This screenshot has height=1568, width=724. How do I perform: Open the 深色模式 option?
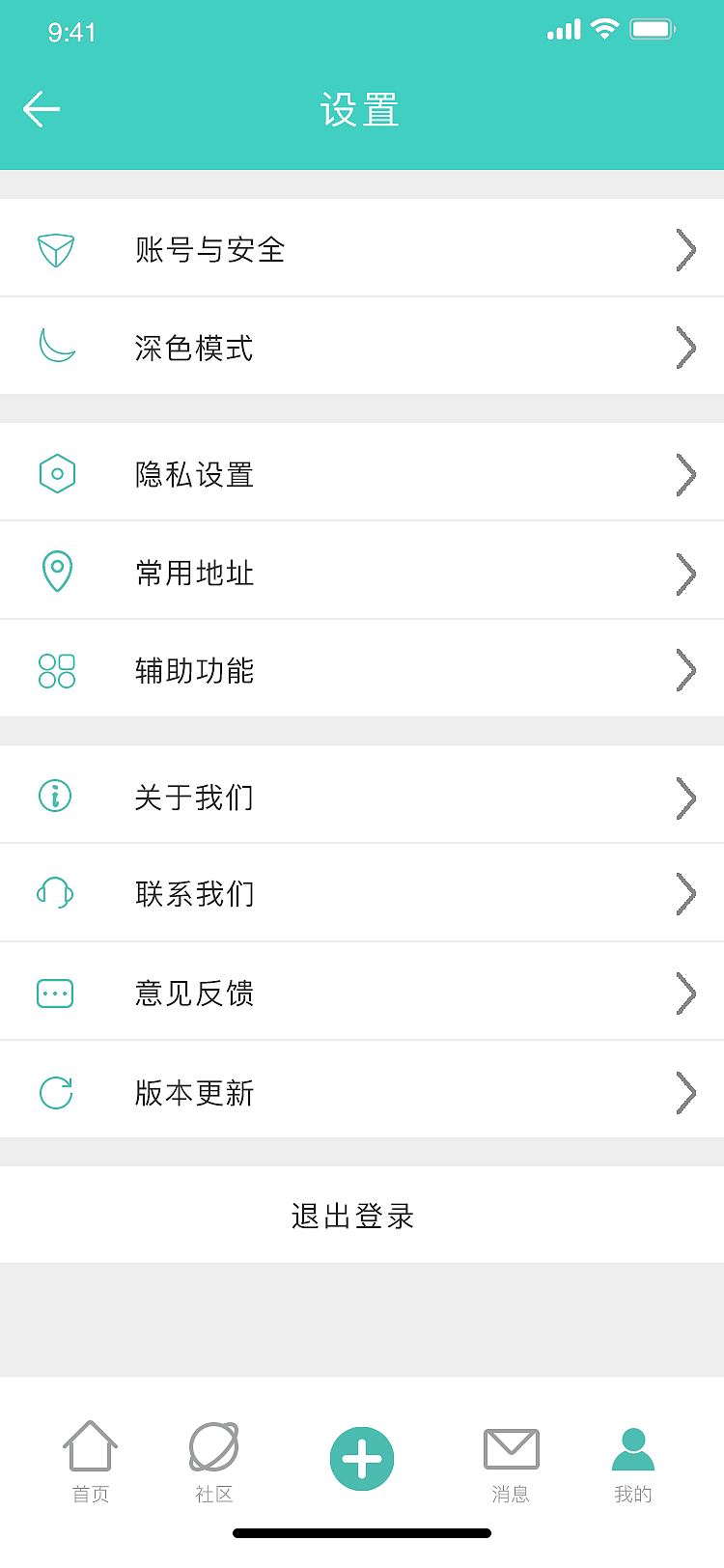[362, 348]
